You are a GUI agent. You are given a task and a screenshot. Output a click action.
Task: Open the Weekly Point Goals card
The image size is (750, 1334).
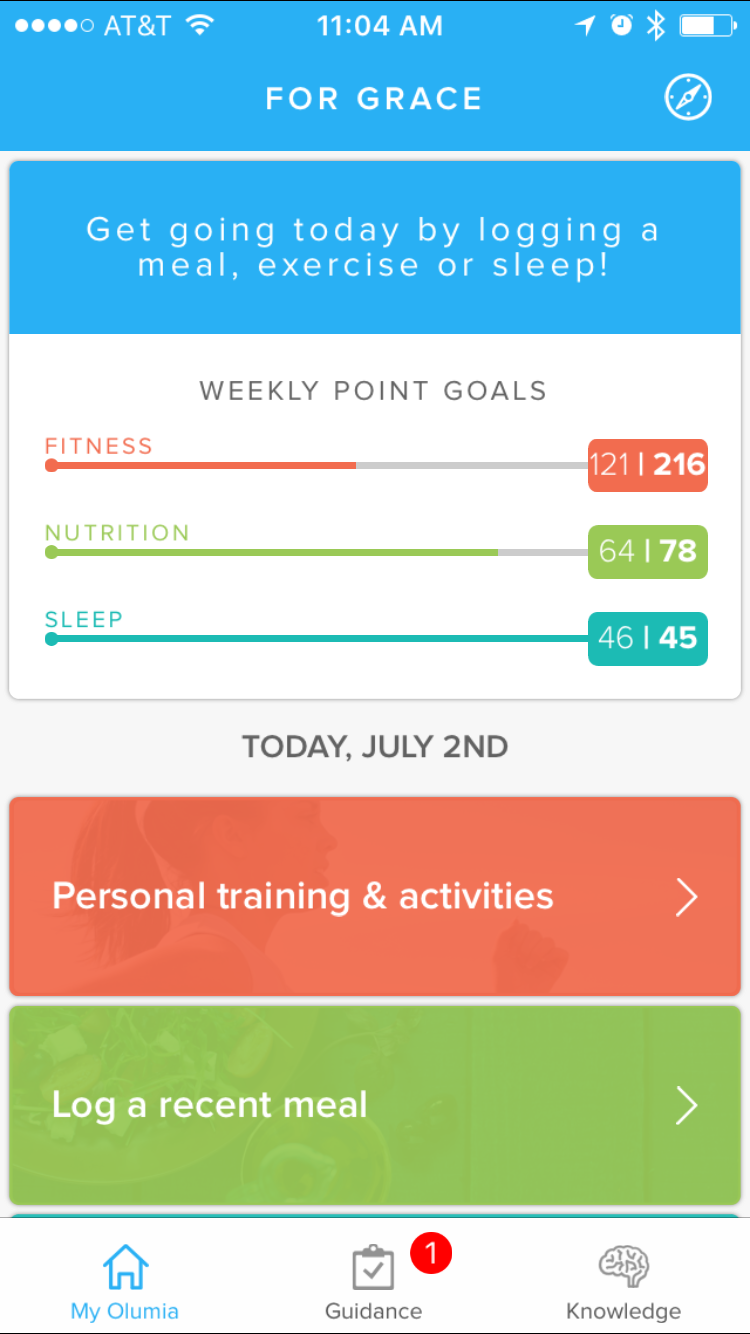pos(375,516)
